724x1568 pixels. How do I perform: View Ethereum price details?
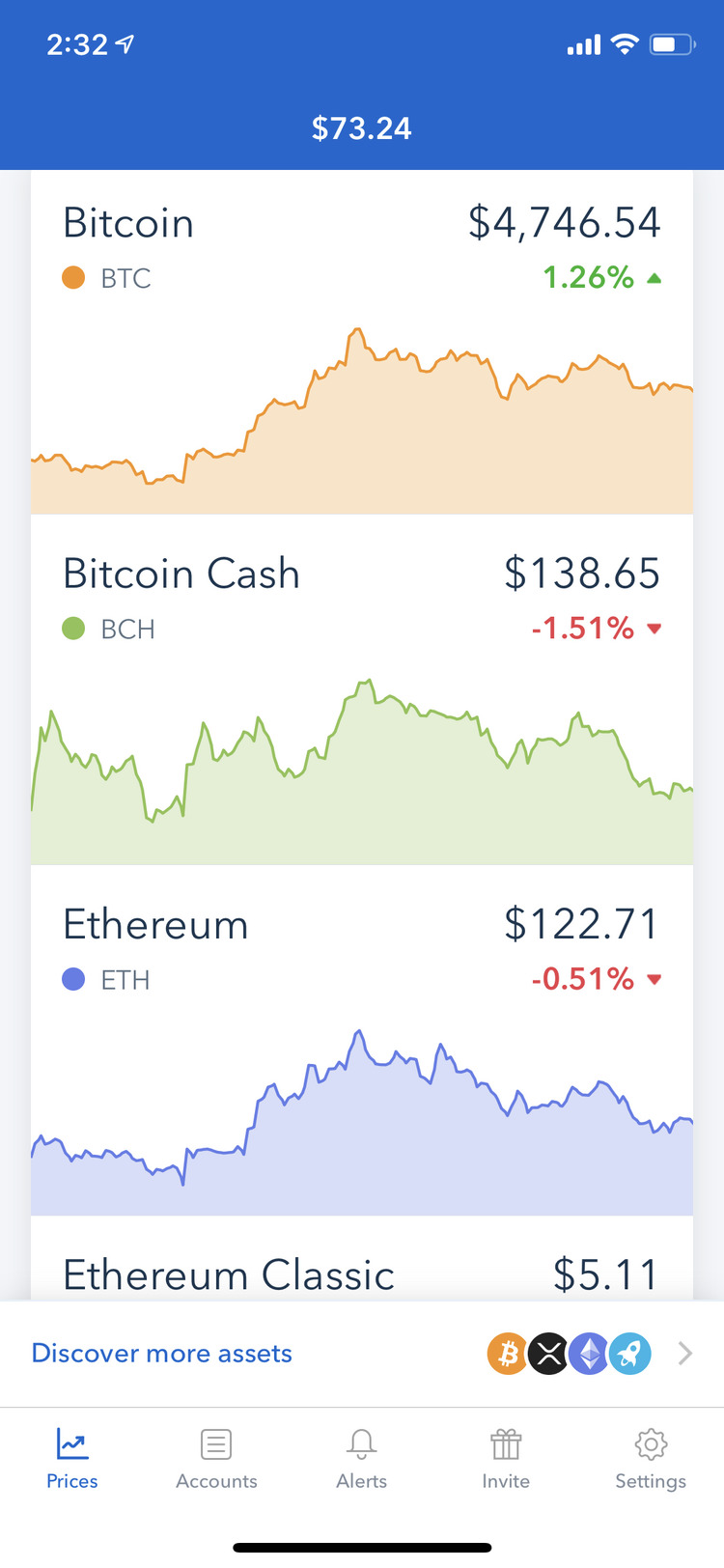(x=362, y=1040)
